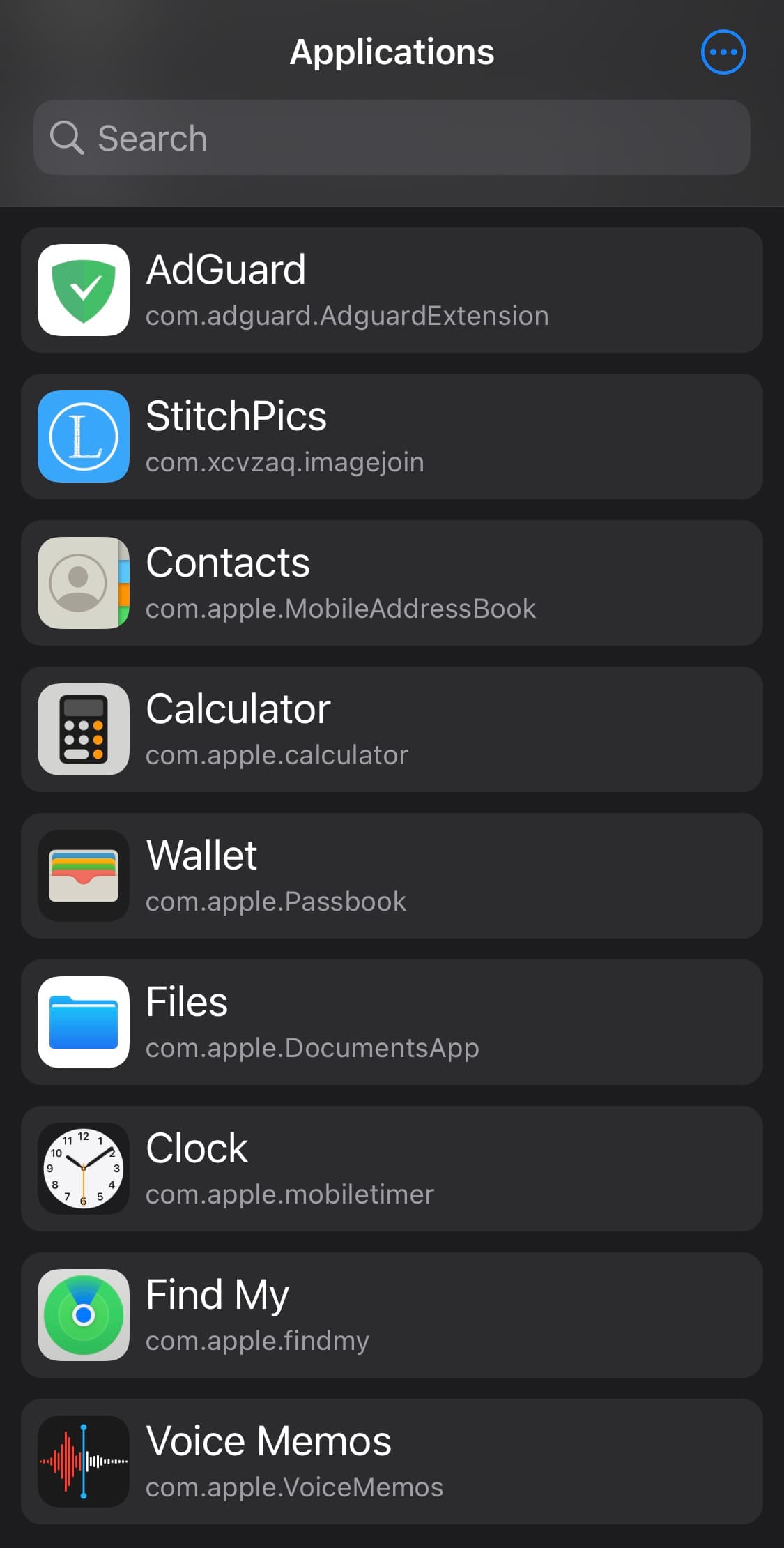Tap the Search field
Viewport: 784px width, 1548px height.
(x=392, y=137)
